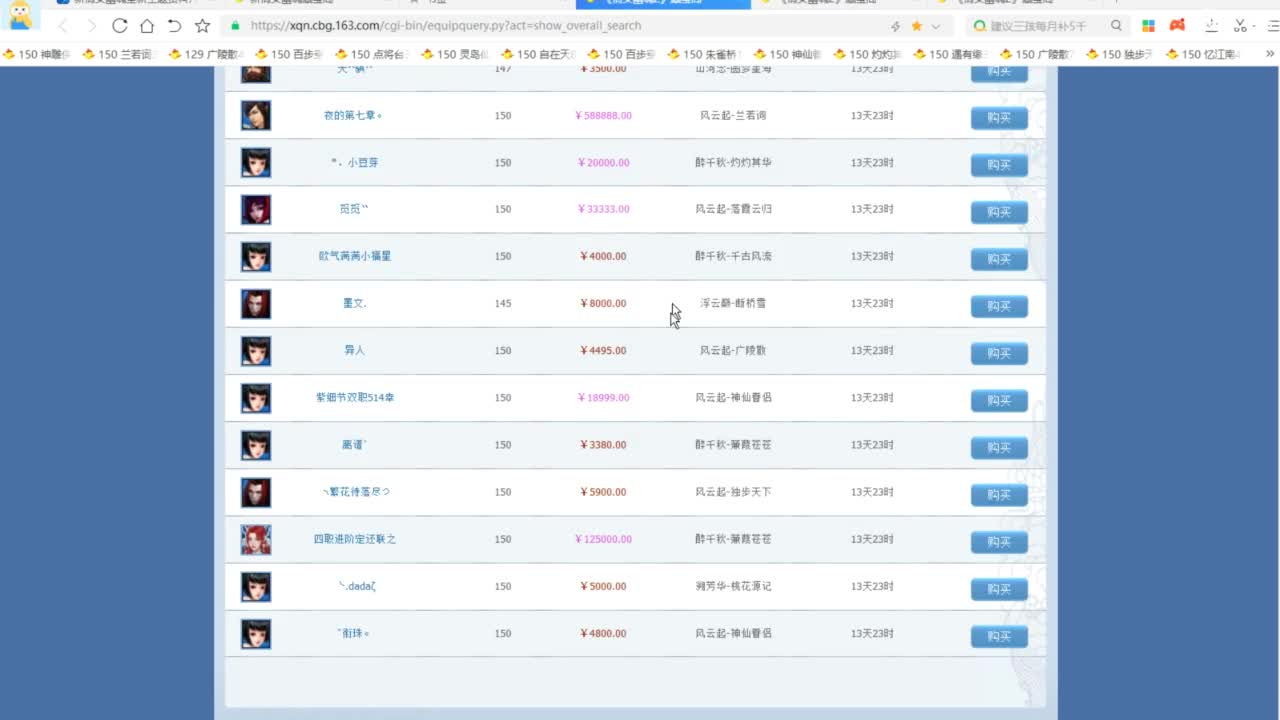Buy the 小豆芽 character listing
1280x720 pixels.
coord(998,165)
